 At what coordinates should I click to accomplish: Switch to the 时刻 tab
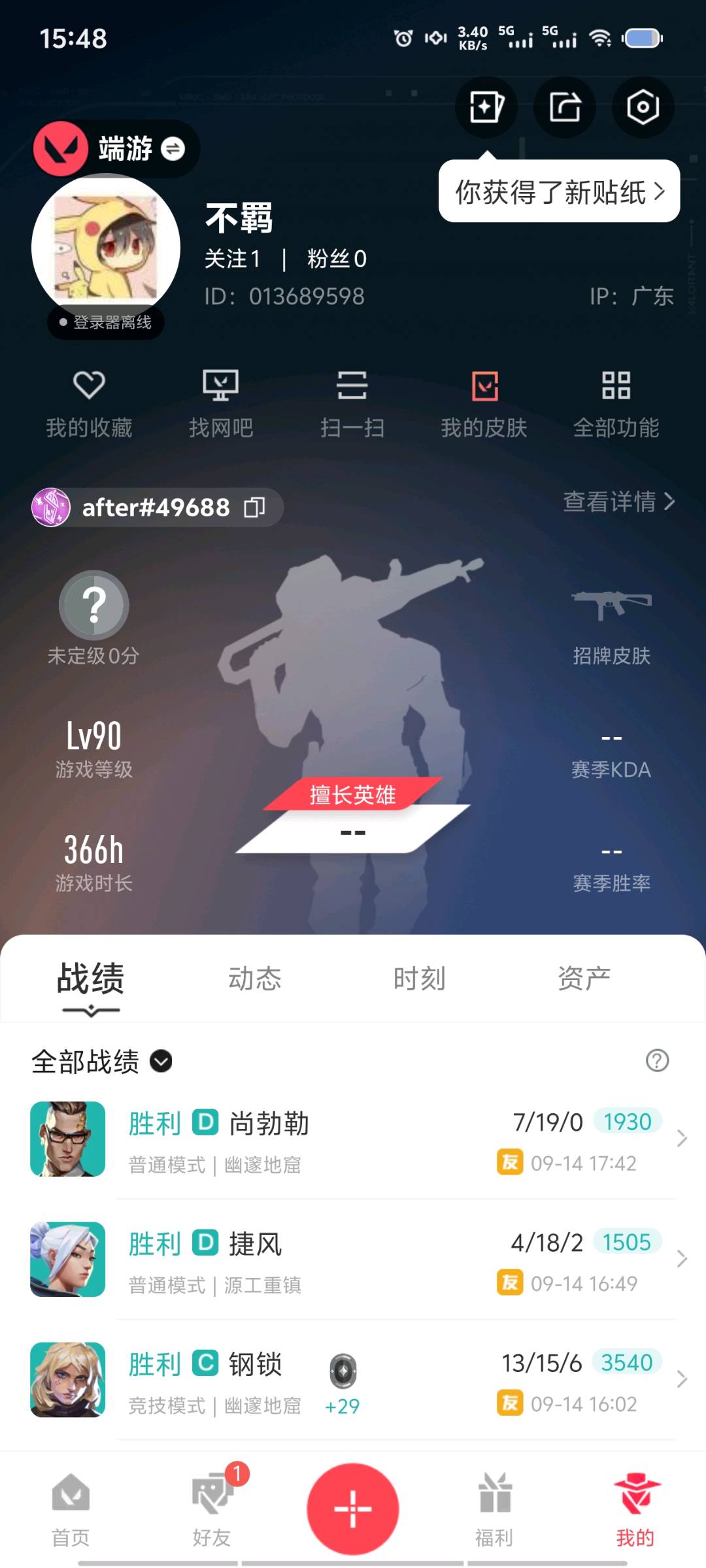pyautogui.click(x=420, y=979)
